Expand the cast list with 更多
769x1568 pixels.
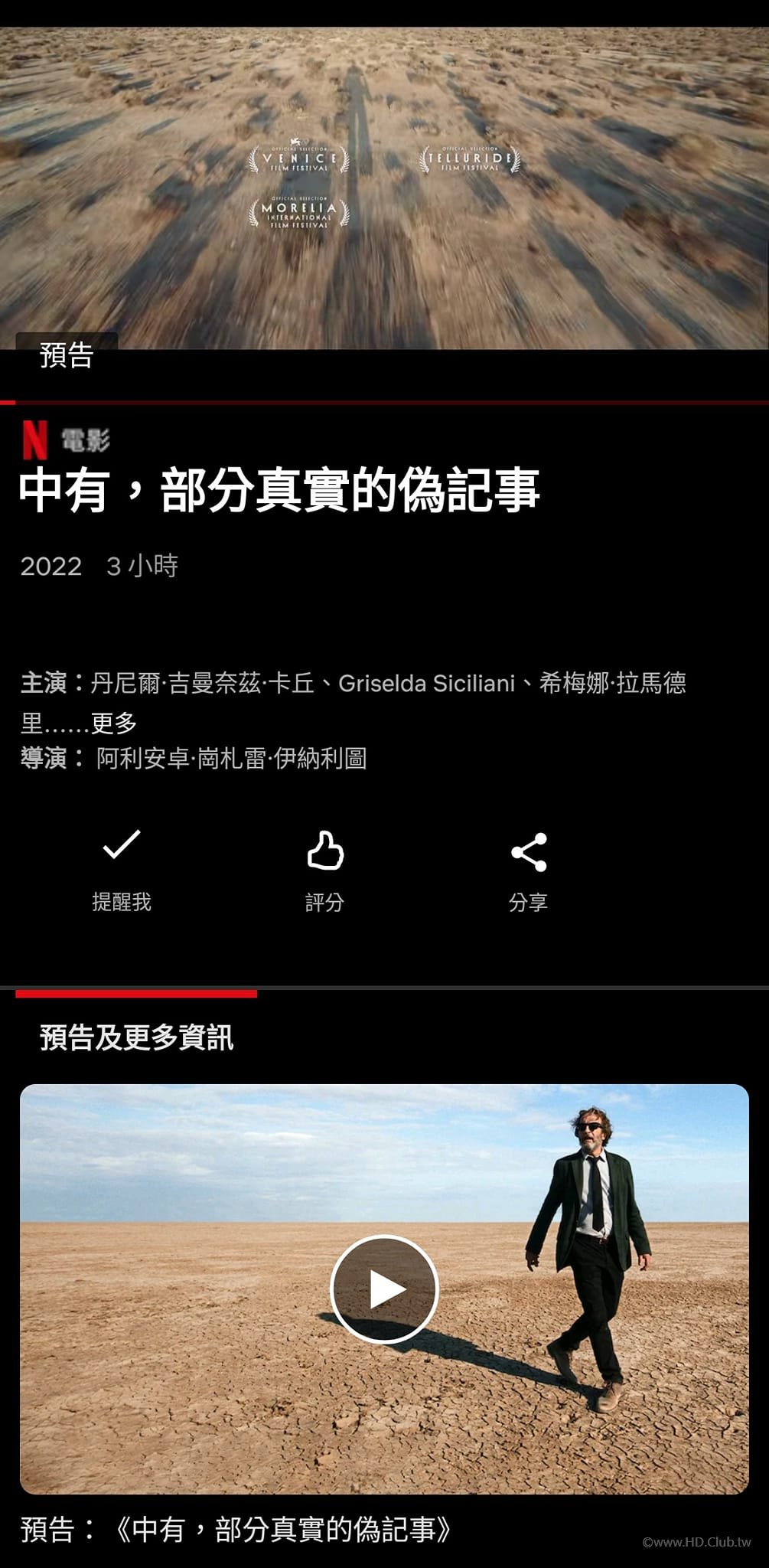pyautogui.click(x=113, y=723)
